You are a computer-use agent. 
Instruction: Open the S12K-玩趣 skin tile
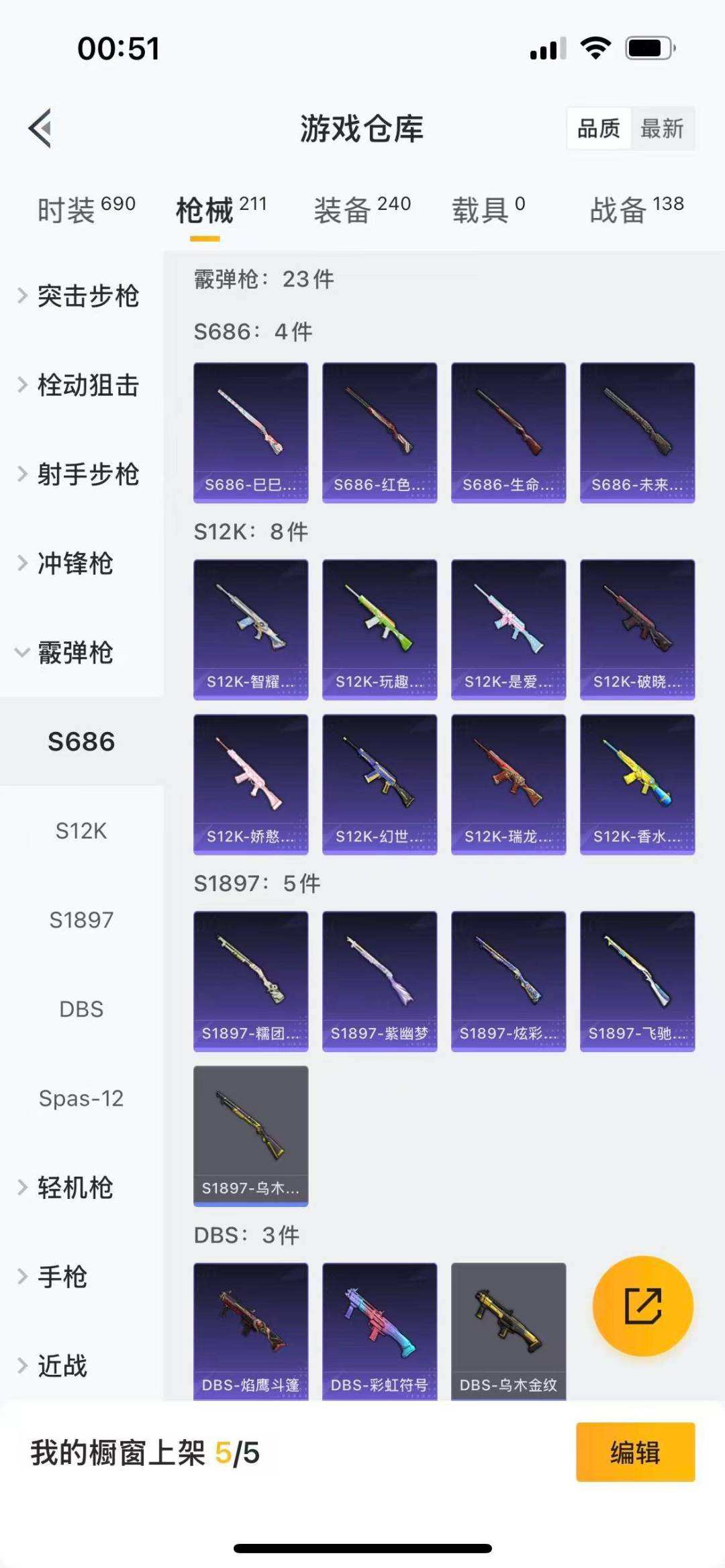click(x=379, y=629)
